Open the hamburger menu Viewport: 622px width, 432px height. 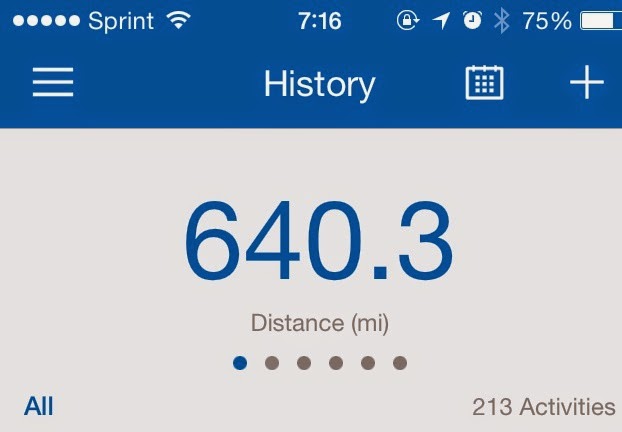[53, 83]
